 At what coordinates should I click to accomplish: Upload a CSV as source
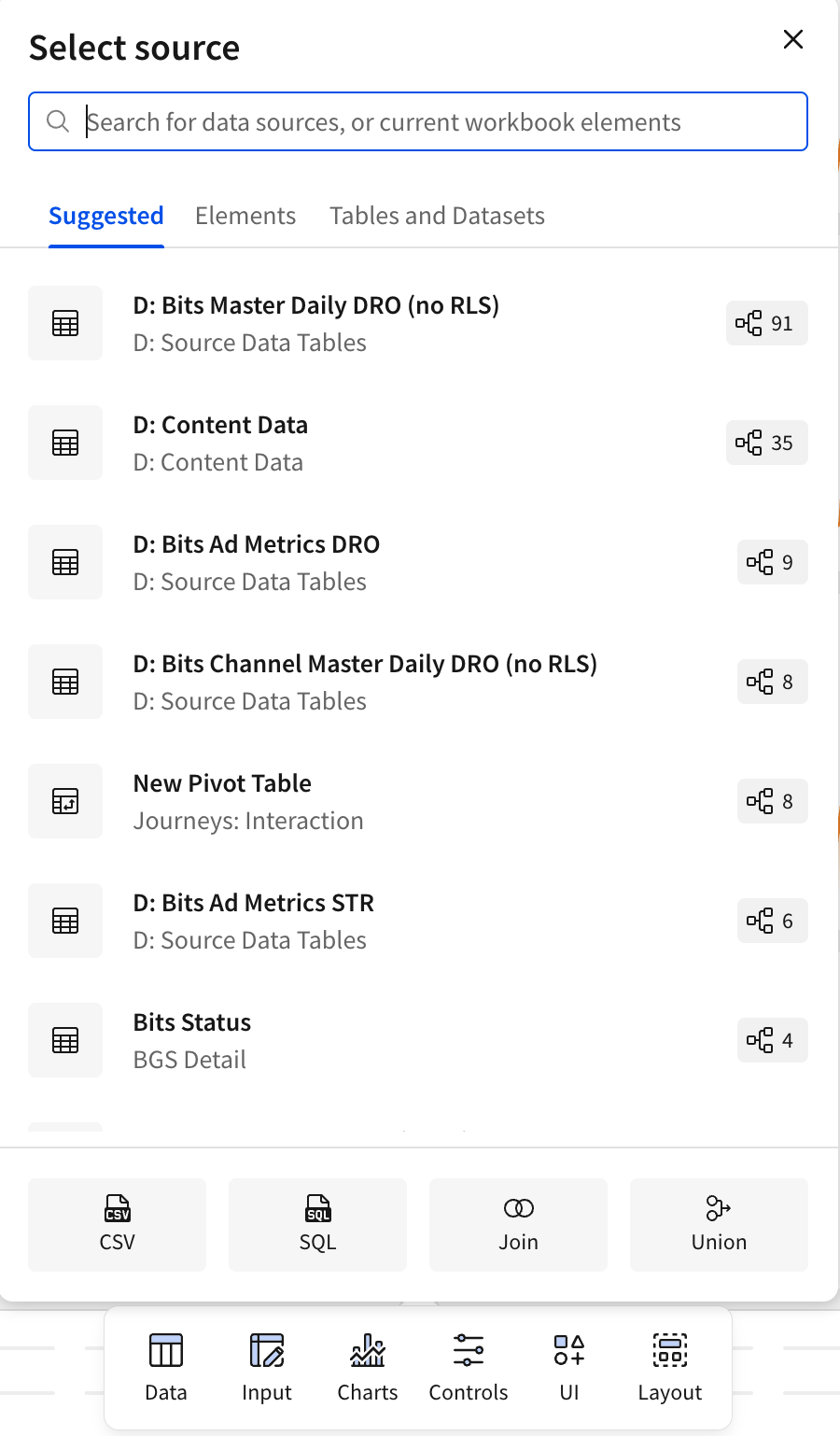(117, 1224)
